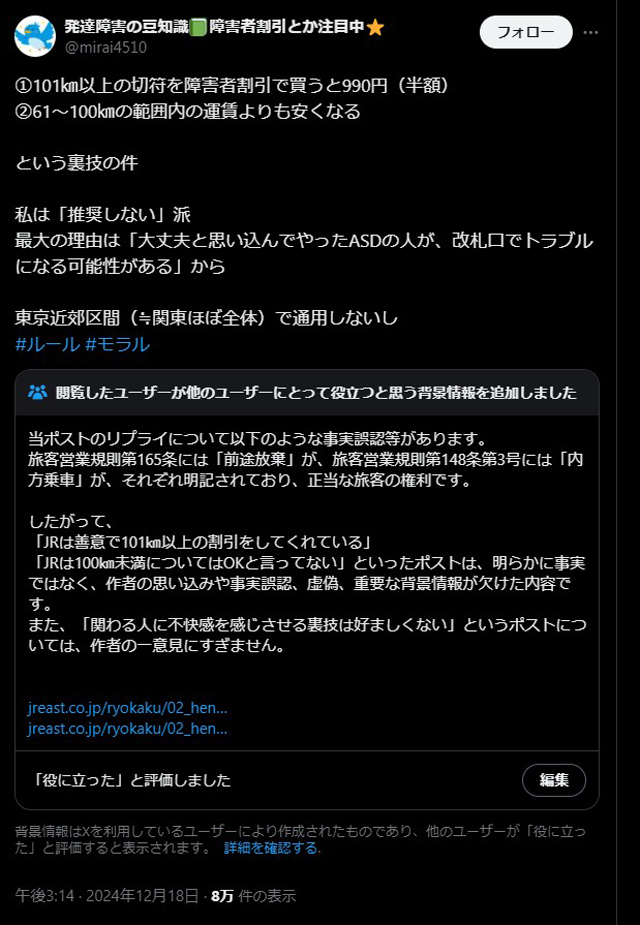Open the post's overflow menu
This screenshot has width=640, height=925.
tap(591, 32)
